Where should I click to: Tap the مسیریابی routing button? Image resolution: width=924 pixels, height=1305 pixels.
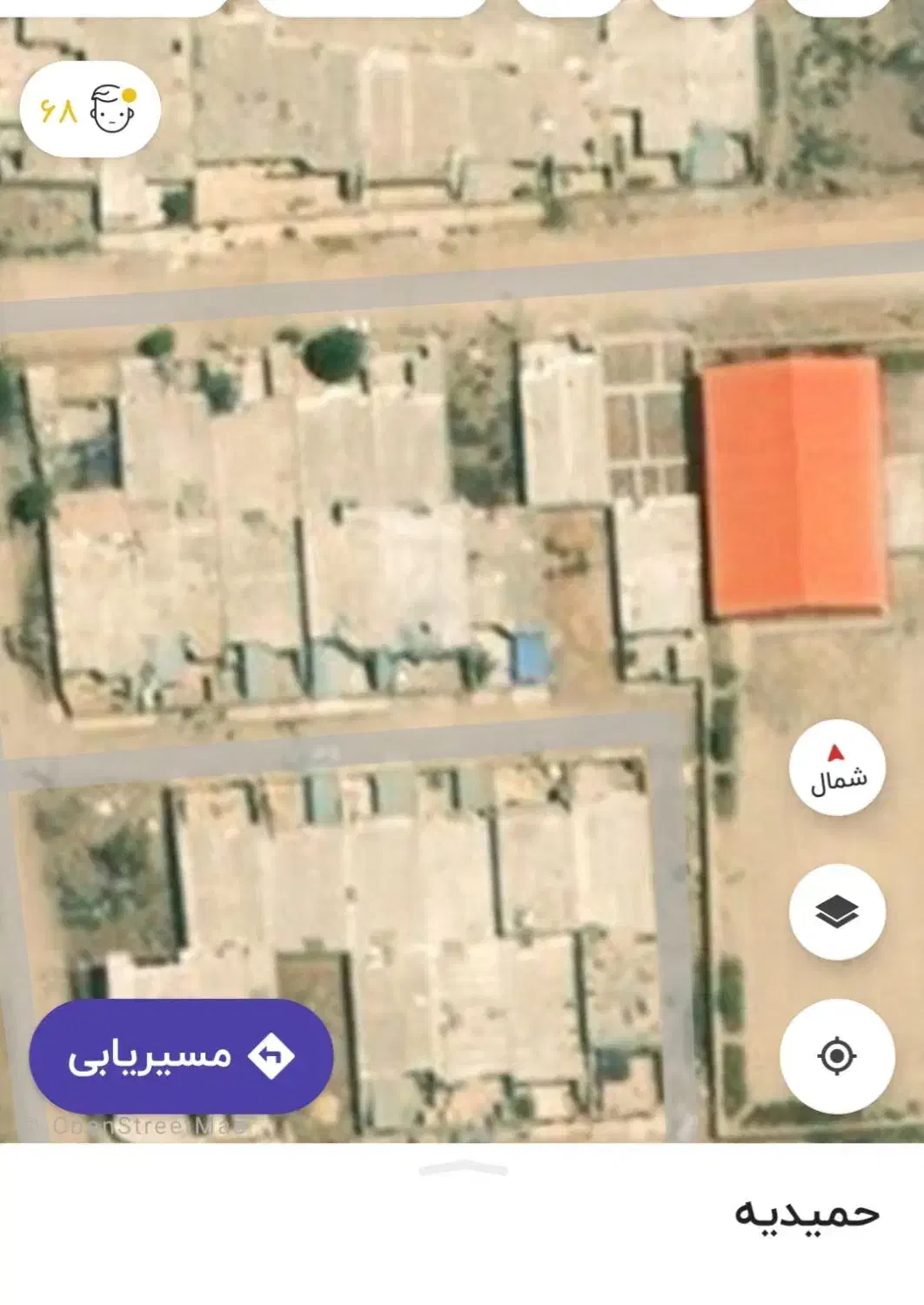tap(181, 1056)
